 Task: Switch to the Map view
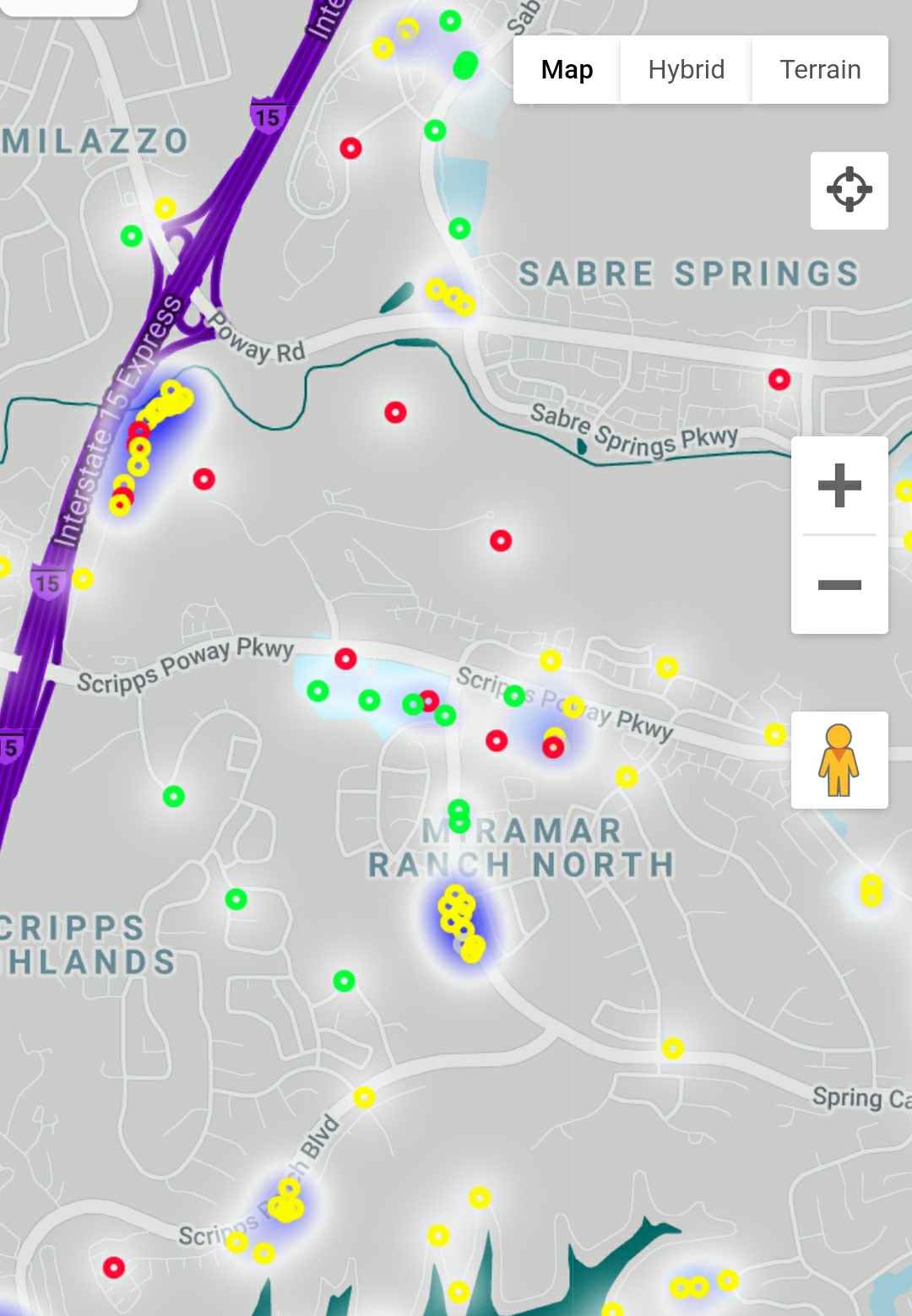(567, 70)
